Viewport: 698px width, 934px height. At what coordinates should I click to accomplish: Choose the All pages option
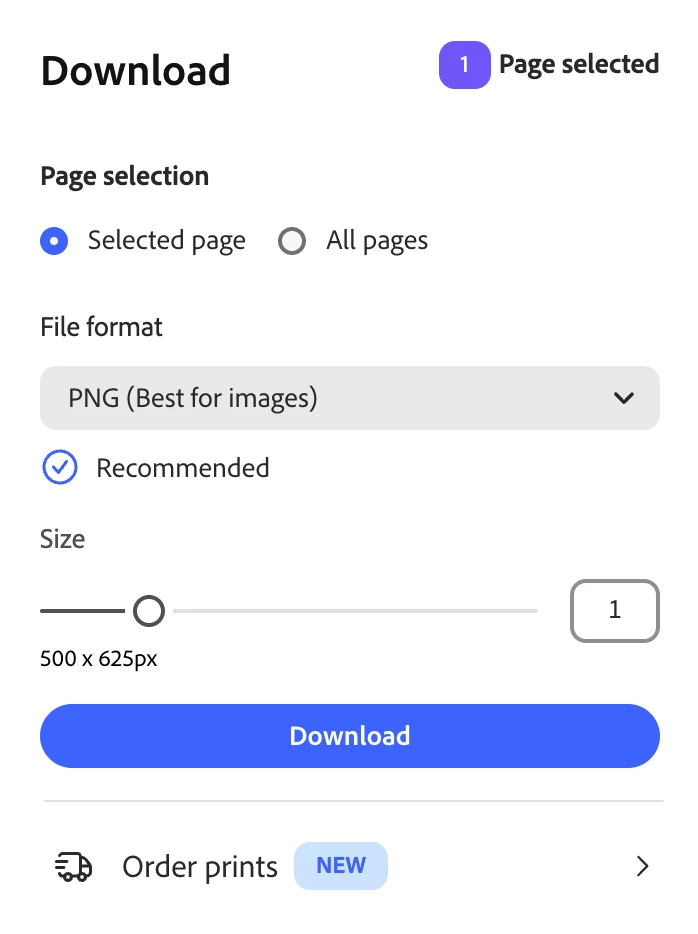292,241
